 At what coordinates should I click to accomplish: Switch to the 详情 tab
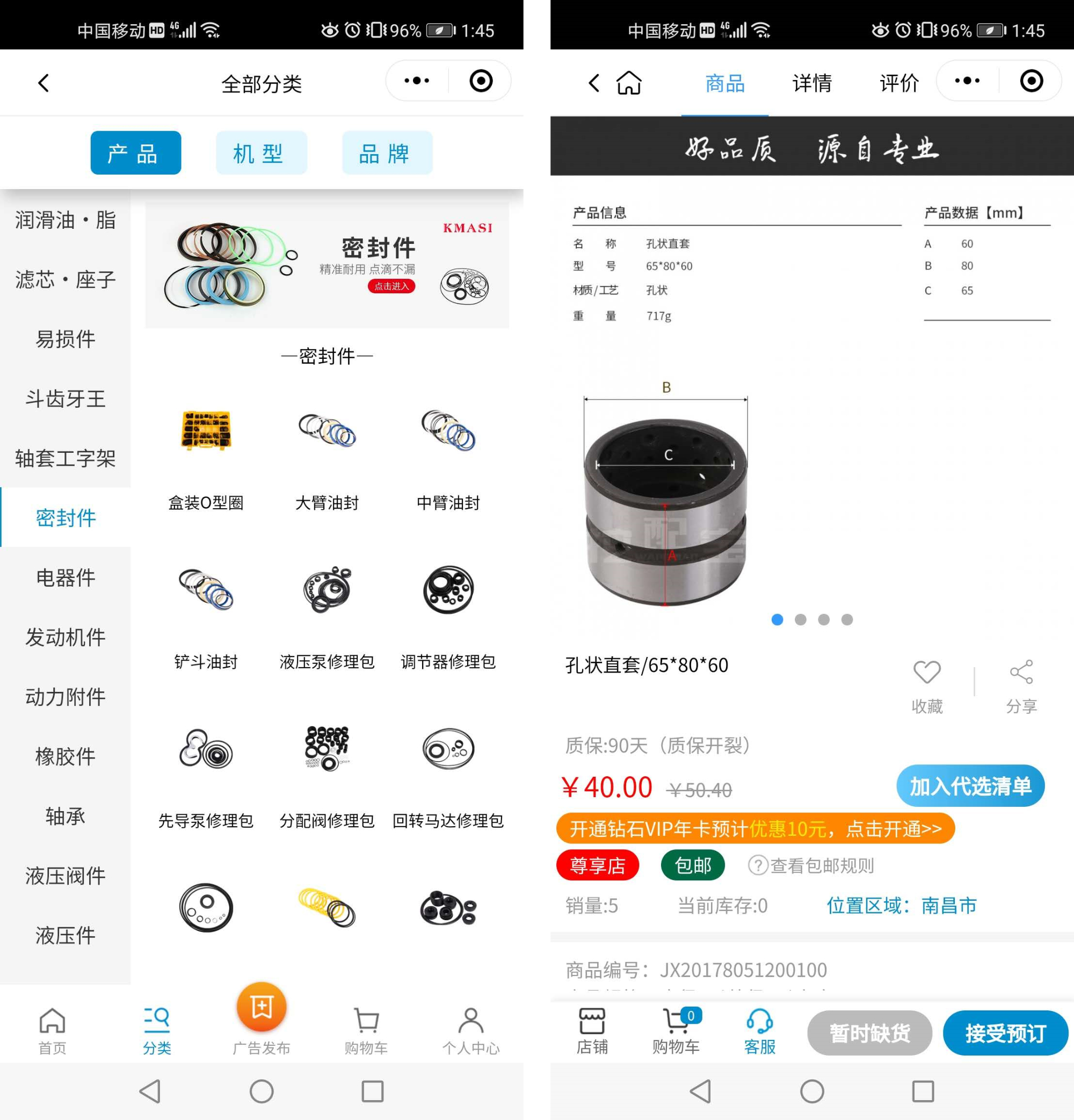click(812, 83)
